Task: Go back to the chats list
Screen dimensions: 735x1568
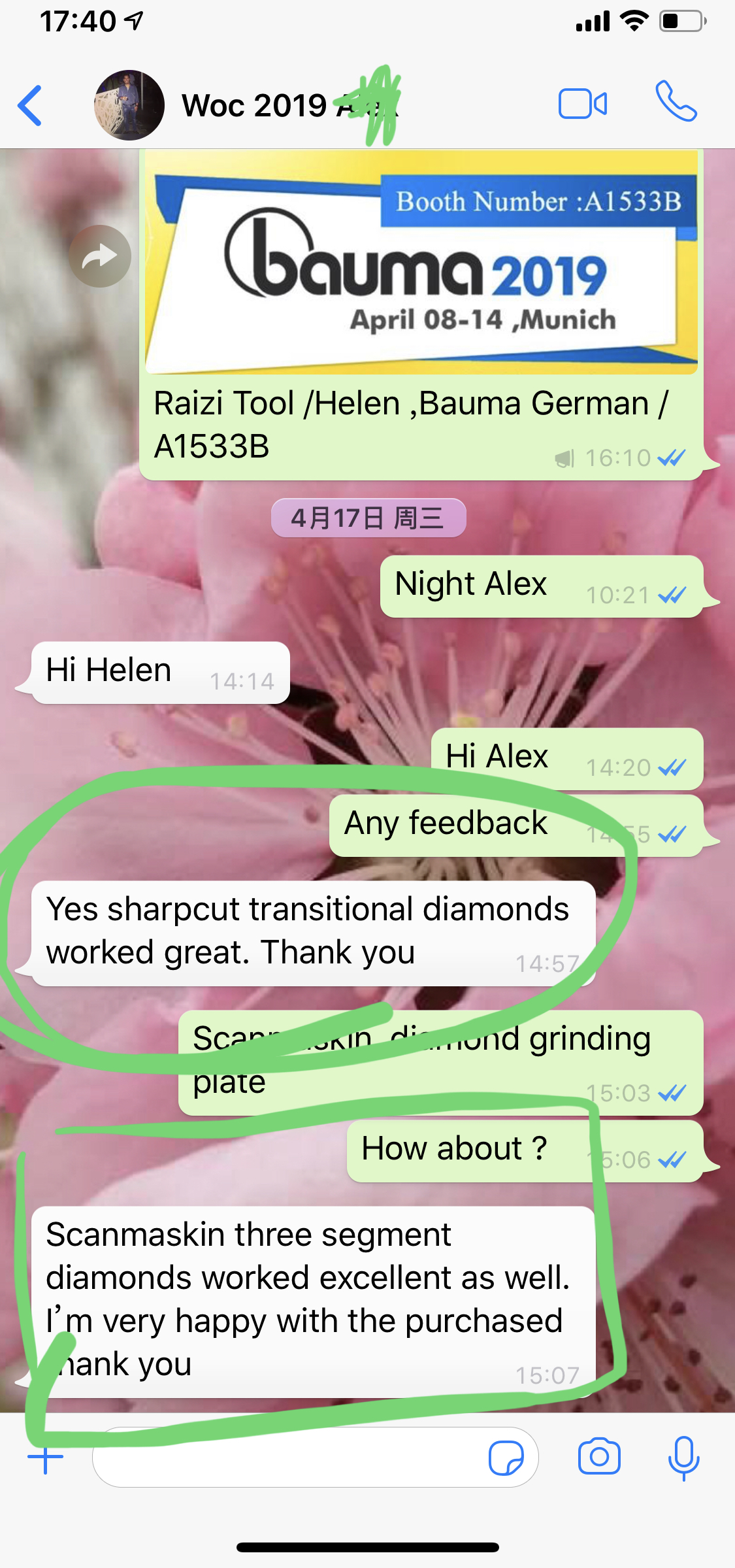Action: coord(30,105)
